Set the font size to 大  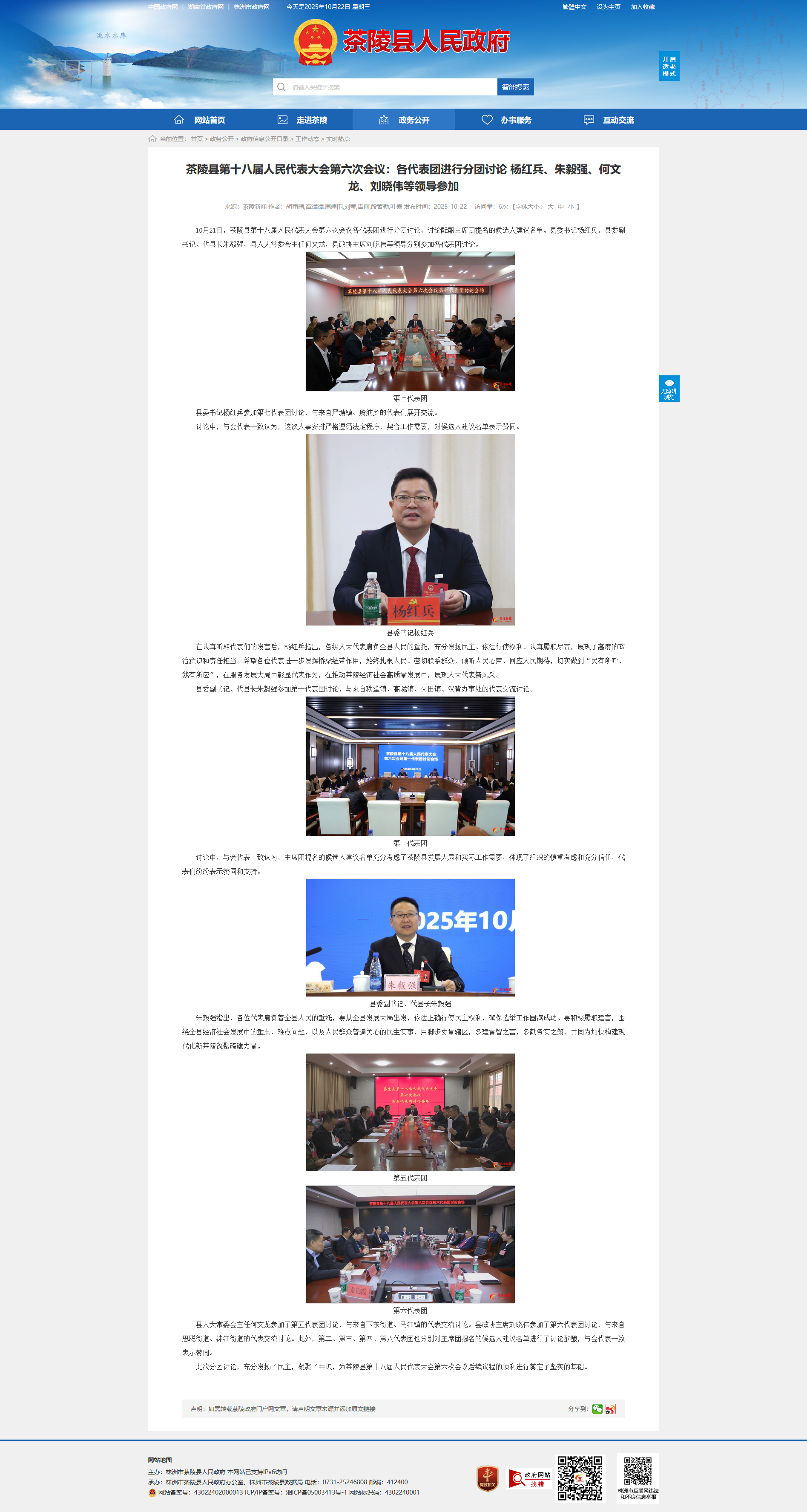[550, 207]
